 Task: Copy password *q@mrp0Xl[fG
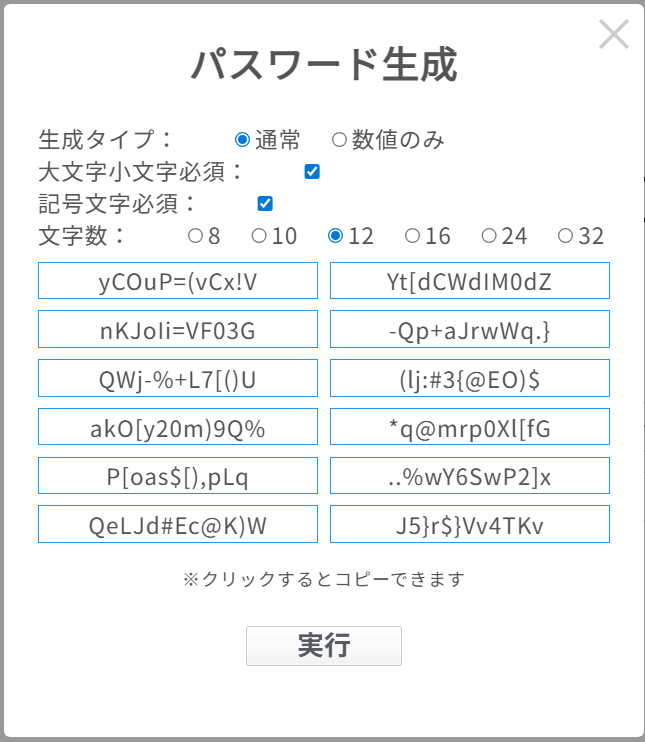tap(470, 427)
